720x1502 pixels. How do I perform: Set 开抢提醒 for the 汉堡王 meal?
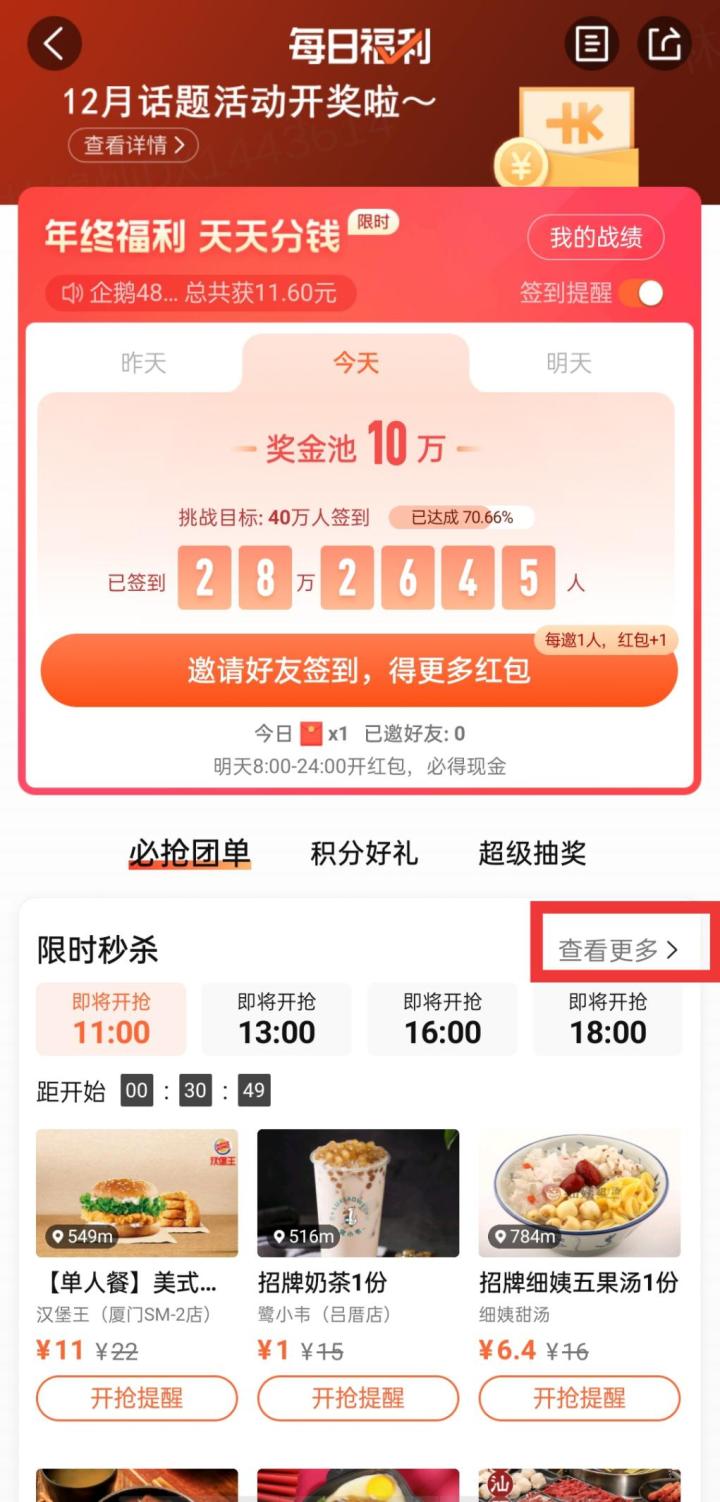pos(137,1398)
